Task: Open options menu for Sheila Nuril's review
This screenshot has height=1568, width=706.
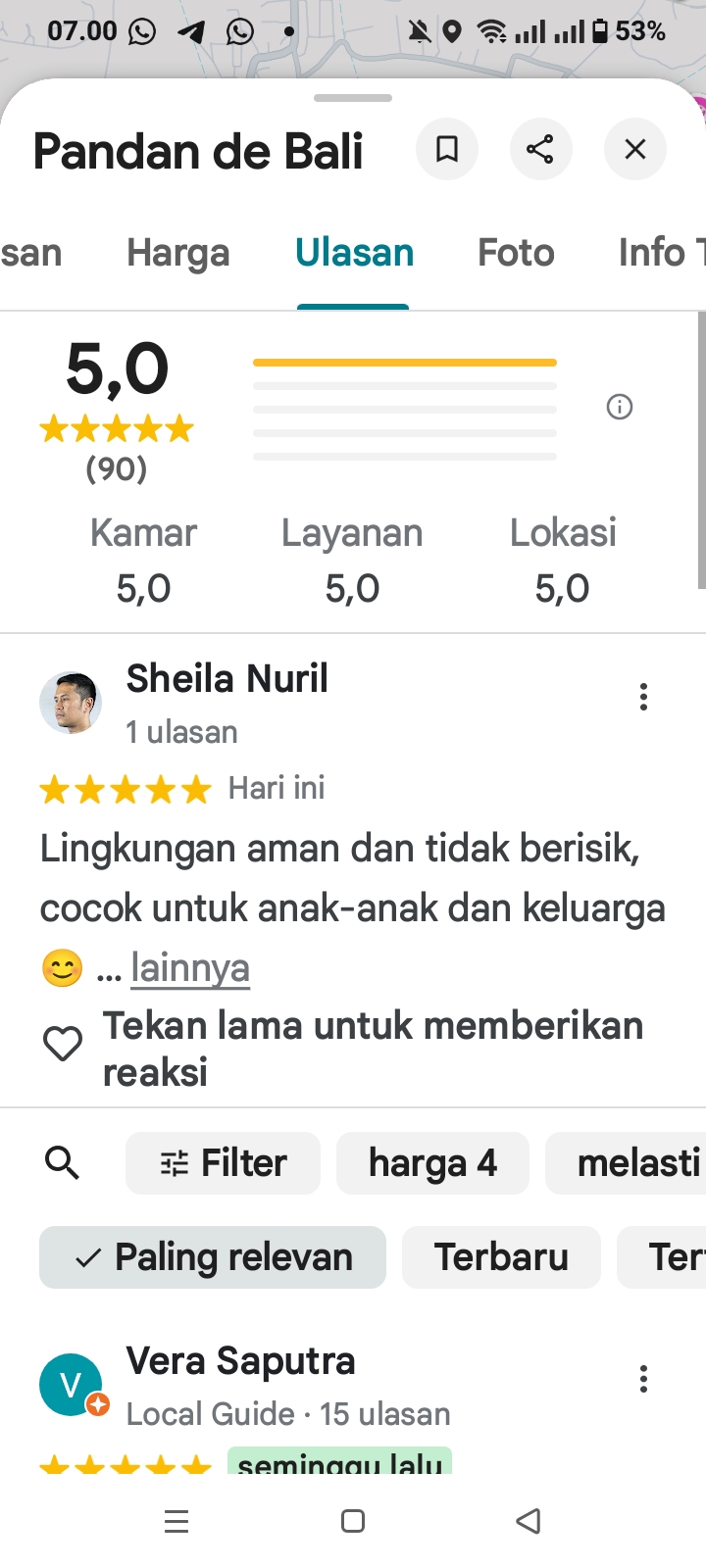Action: tap(643, 697)
